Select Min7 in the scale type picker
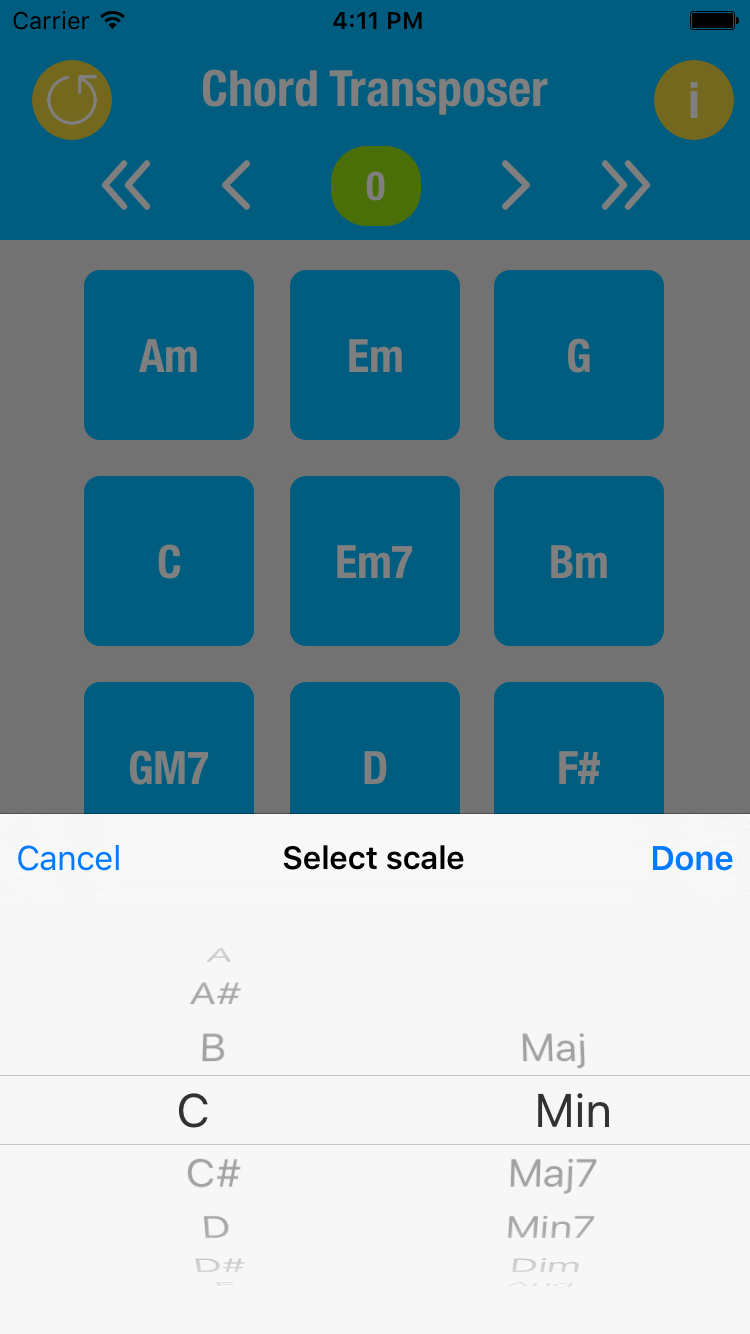Image resolution: width=750 pixels, height=1334 pixels. (x=551, y=1226)
